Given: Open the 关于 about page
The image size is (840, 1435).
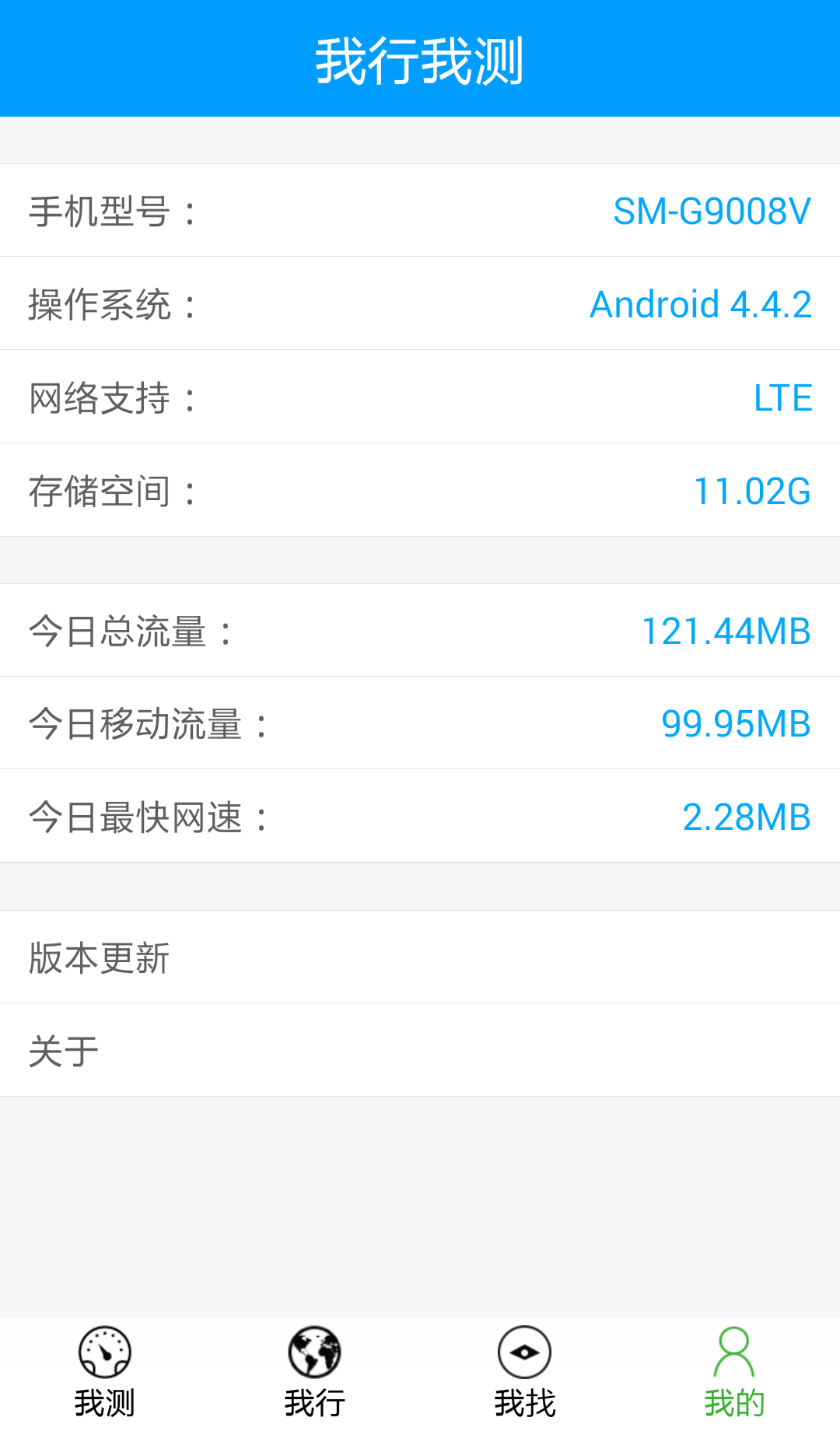Looking at the screenshot, I should click(x=420, y=1050).
